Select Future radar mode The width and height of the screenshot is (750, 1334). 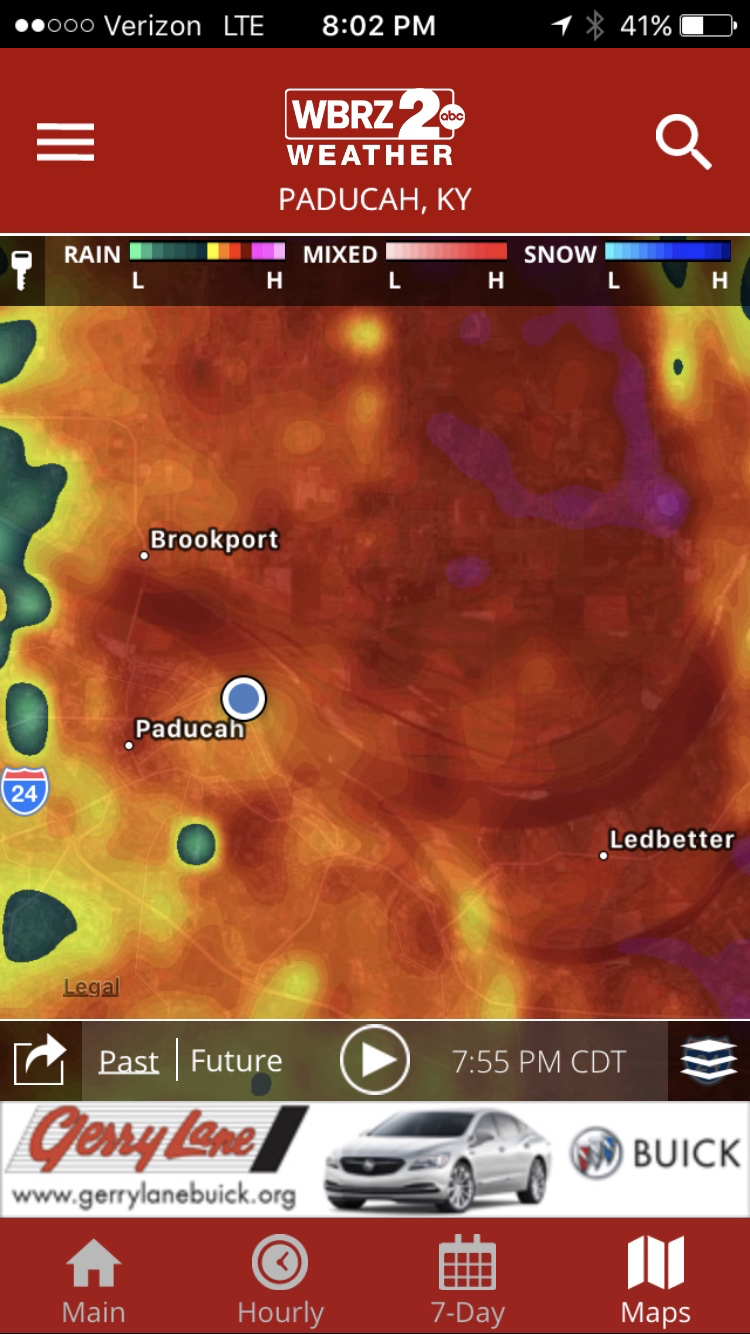(236, 1061)
